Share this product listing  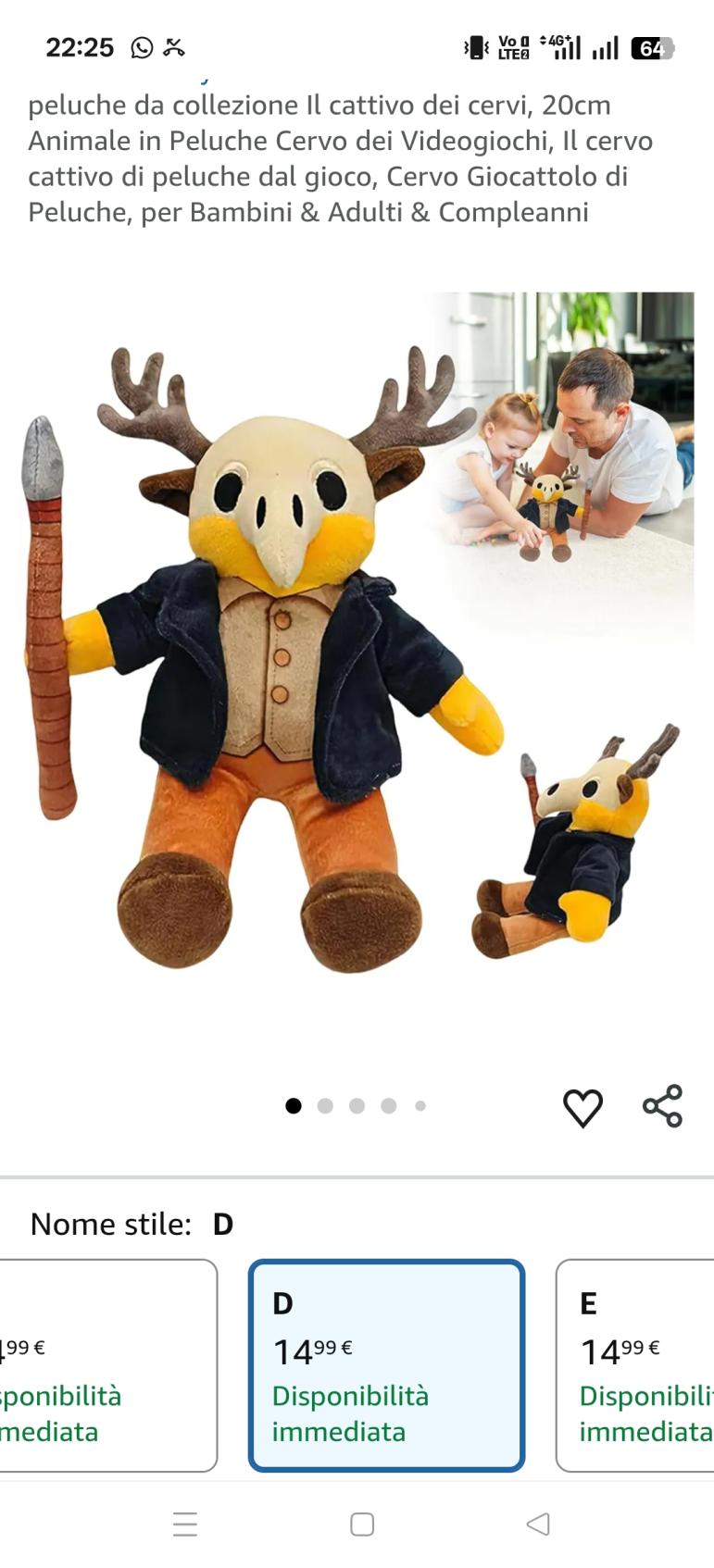pos(662,1106)
